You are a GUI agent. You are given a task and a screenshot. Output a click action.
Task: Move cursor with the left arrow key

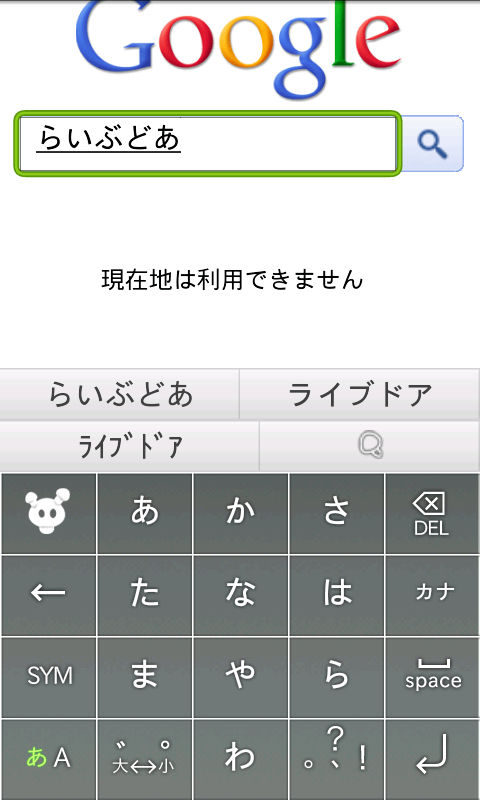click(x=48, y=595)
